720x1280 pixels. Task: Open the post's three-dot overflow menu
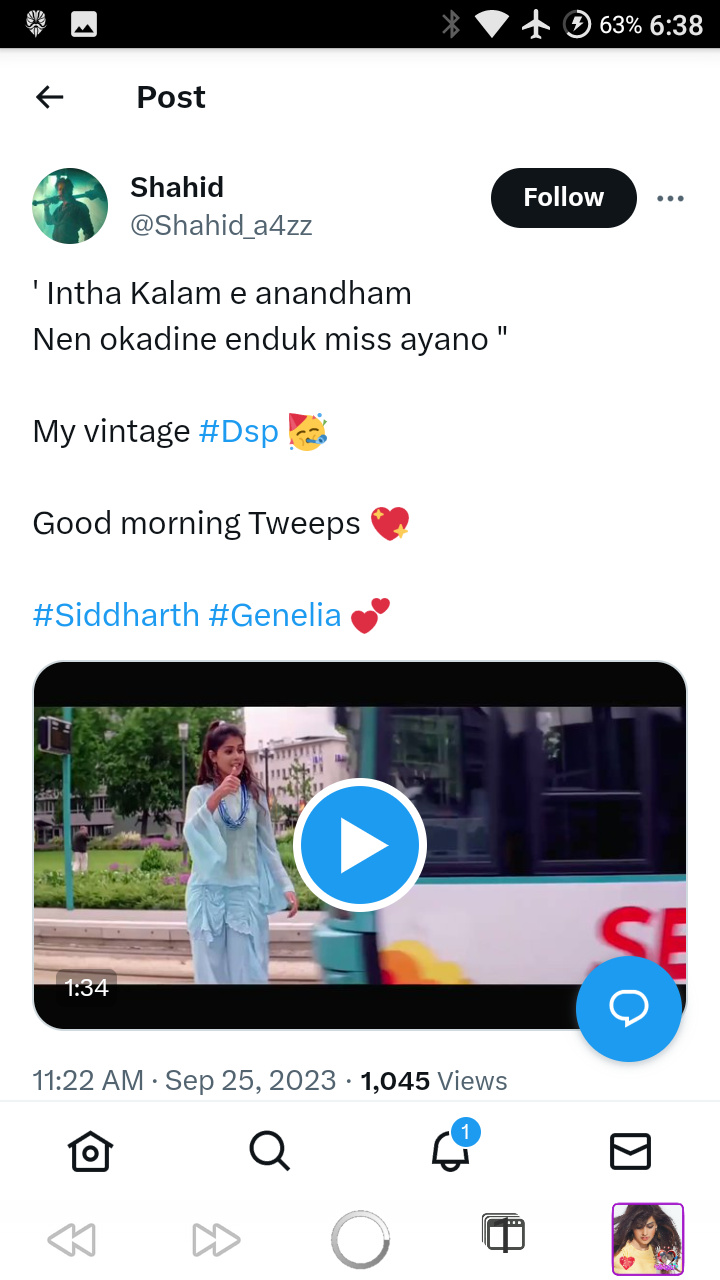[x=670, y=198]
